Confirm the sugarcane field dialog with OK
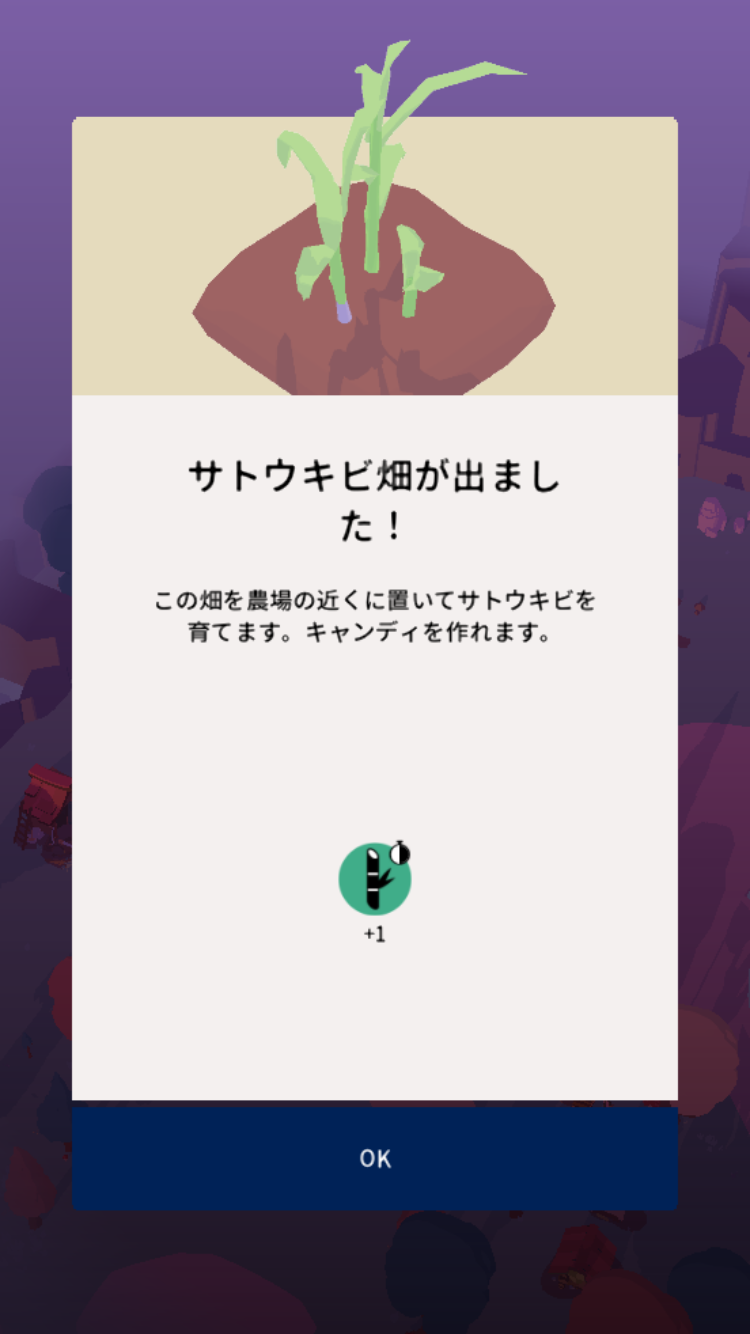Viewport: 750px width, 1334px height. pos(375,1158)
